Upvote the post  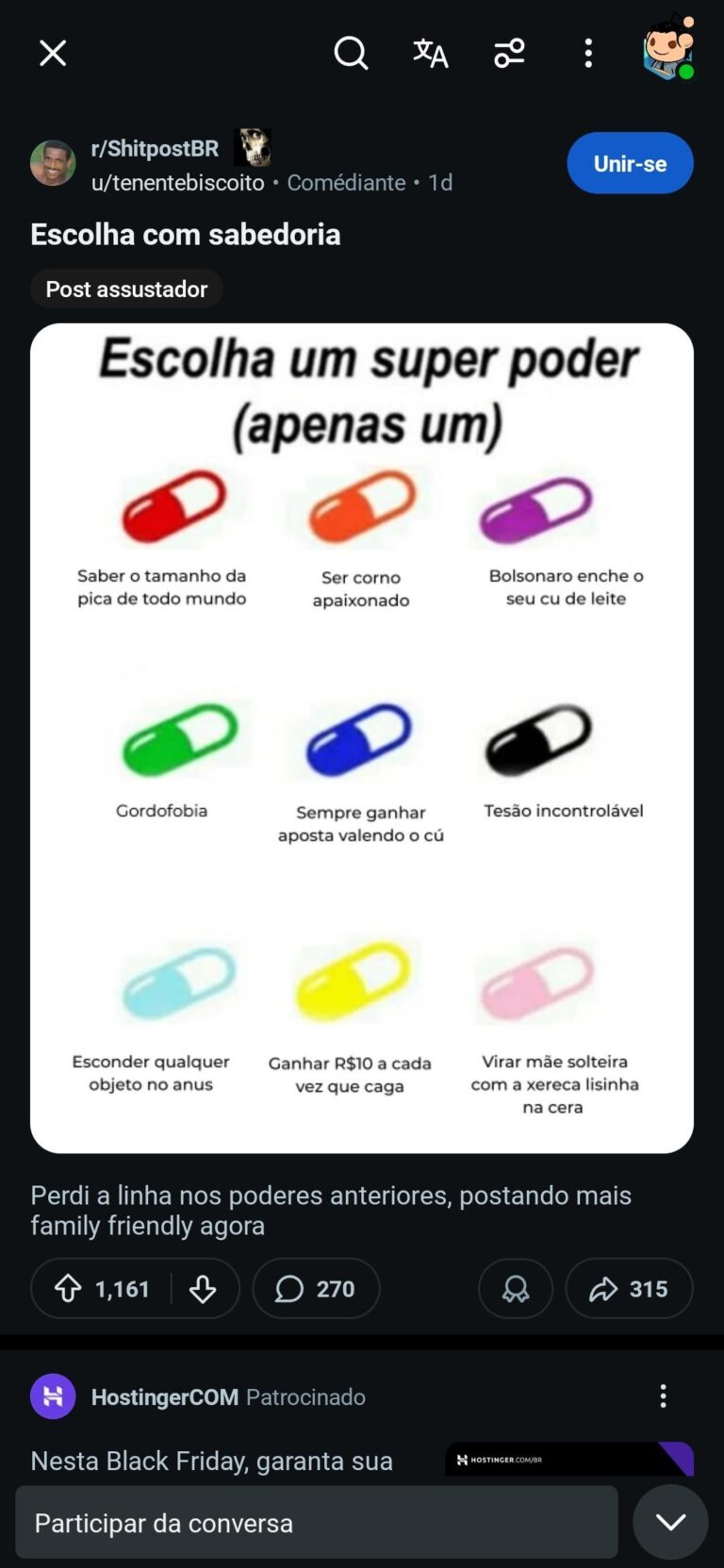68,1288
